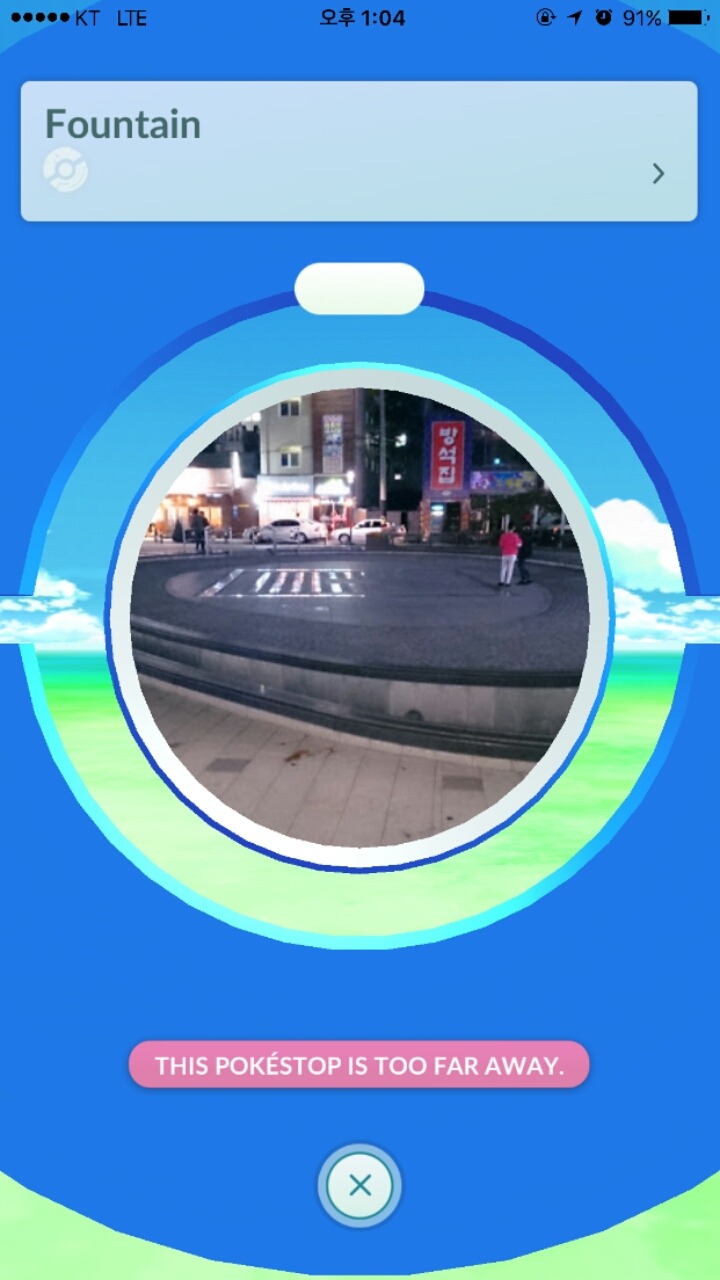Close the PokéStop view with X
The width and height of the screenshot is (720, 1280).
(x=360, y=1186)
